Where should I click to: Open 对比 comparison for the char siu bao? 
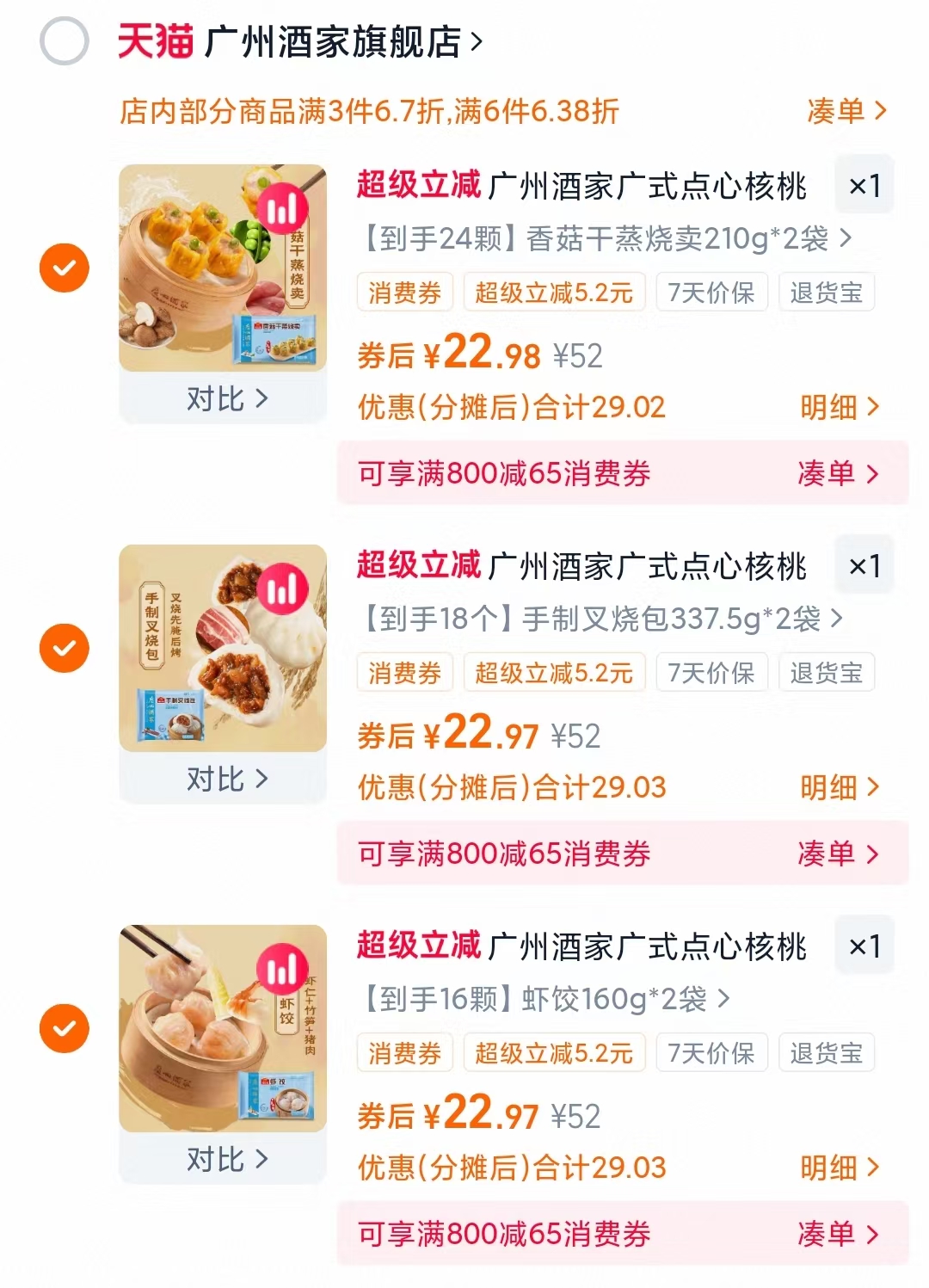click(222, 779)
